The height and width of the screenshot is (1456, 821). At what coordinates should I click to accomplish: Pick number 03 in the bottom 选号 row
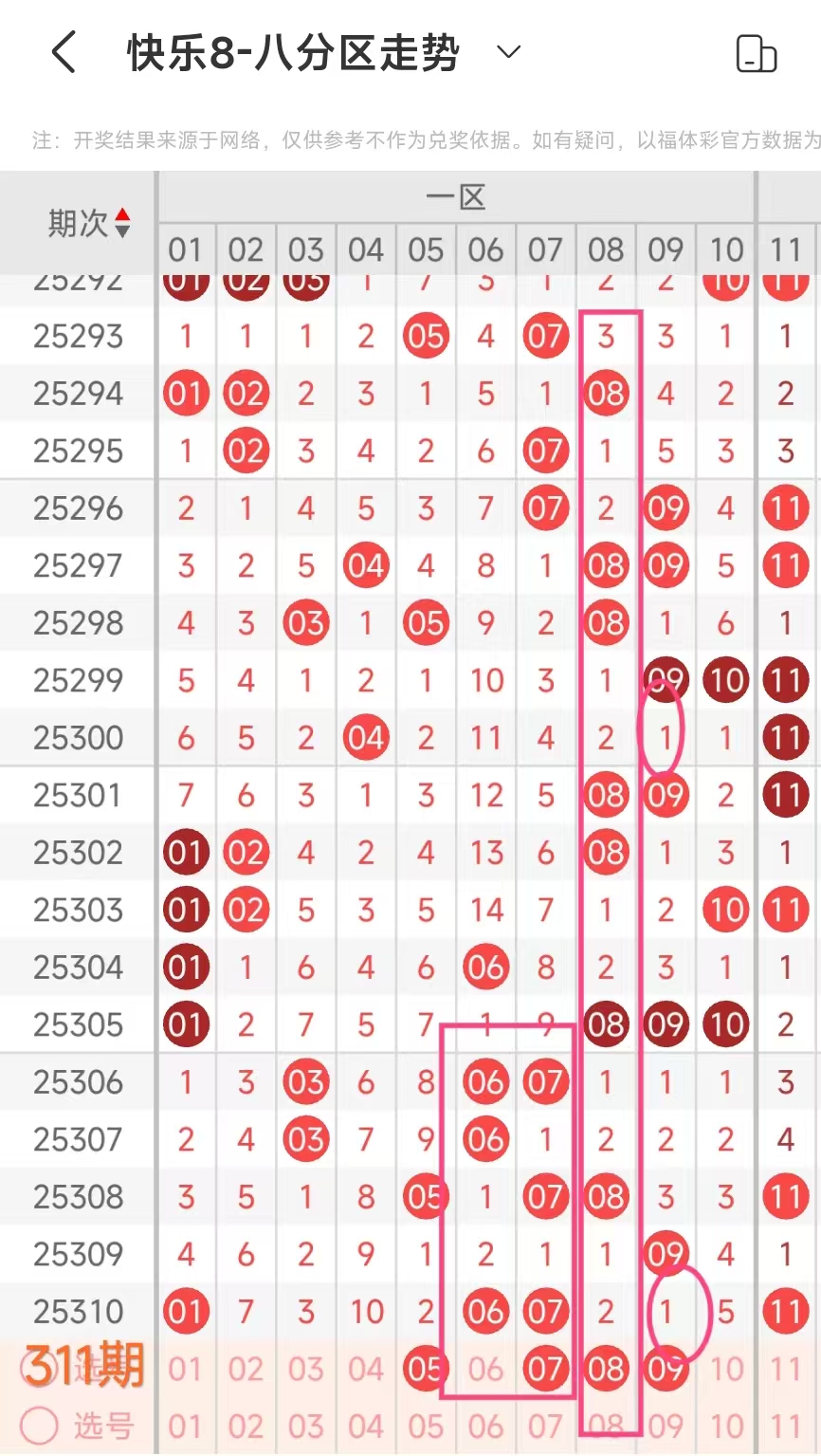[306, 1426]
